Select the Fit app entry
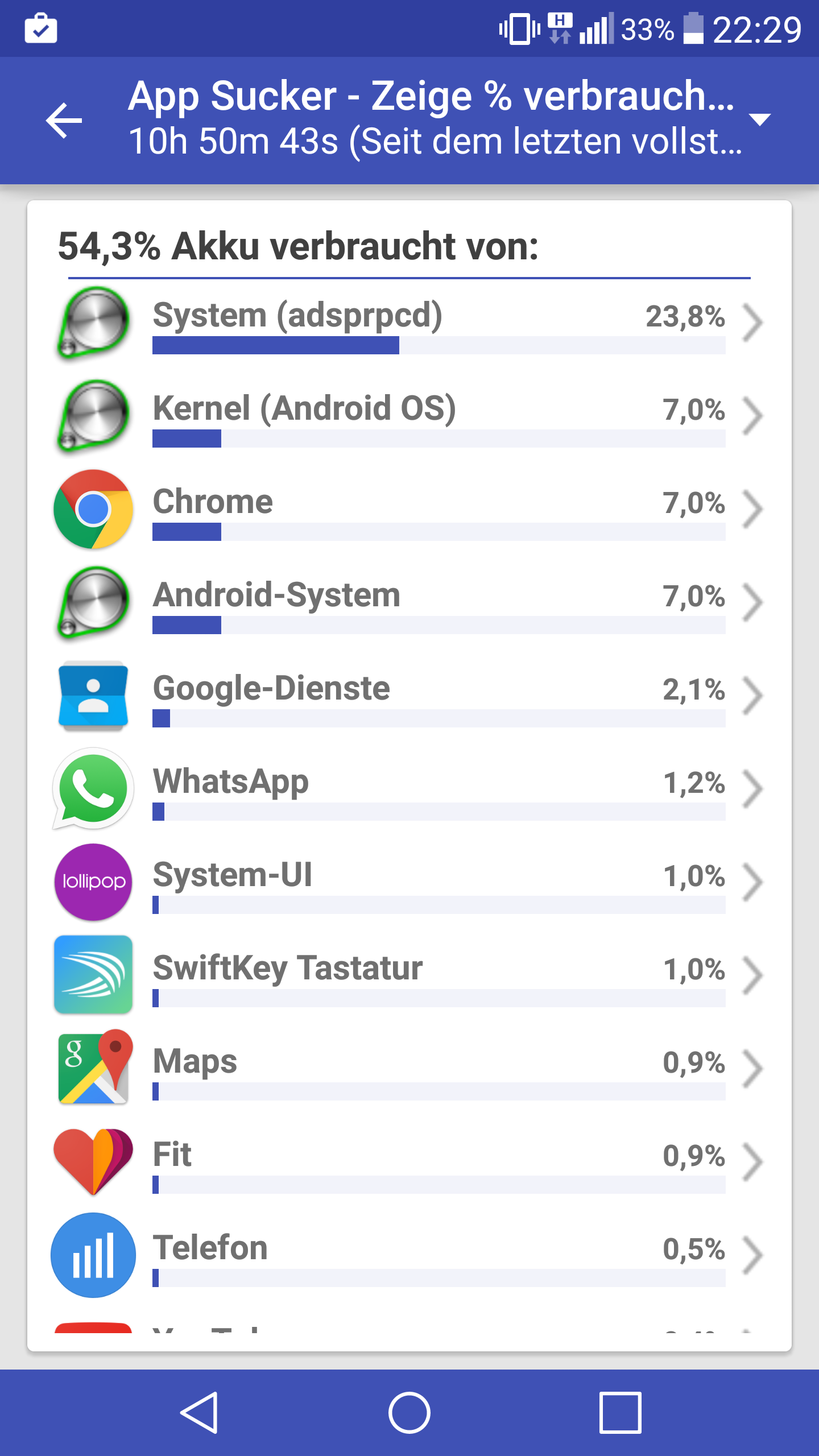 pyautogui.click(x=409, y=1163)
